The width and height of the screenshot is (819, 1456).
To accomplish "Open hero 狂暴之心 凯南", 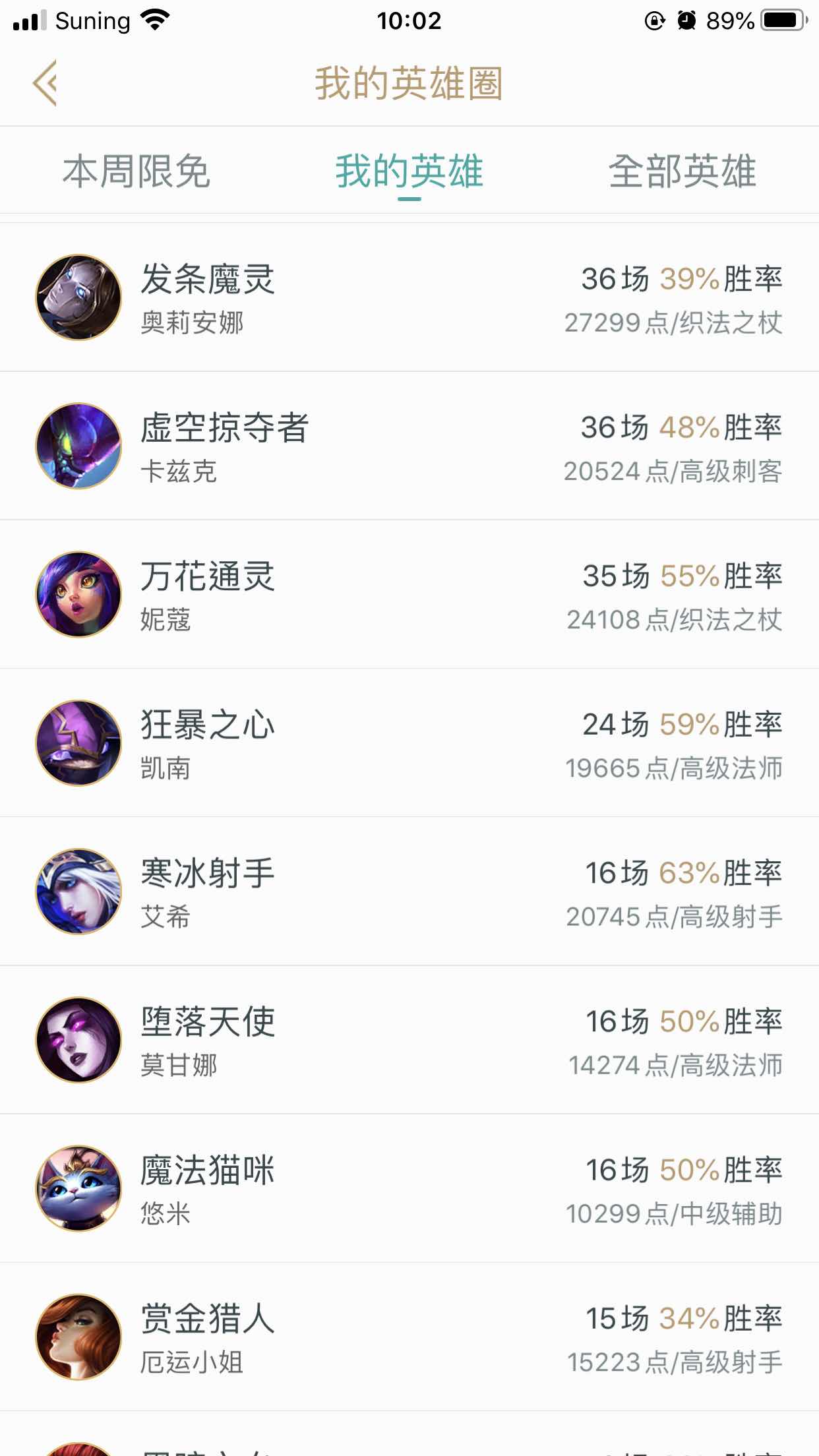I will coord(409,743).
